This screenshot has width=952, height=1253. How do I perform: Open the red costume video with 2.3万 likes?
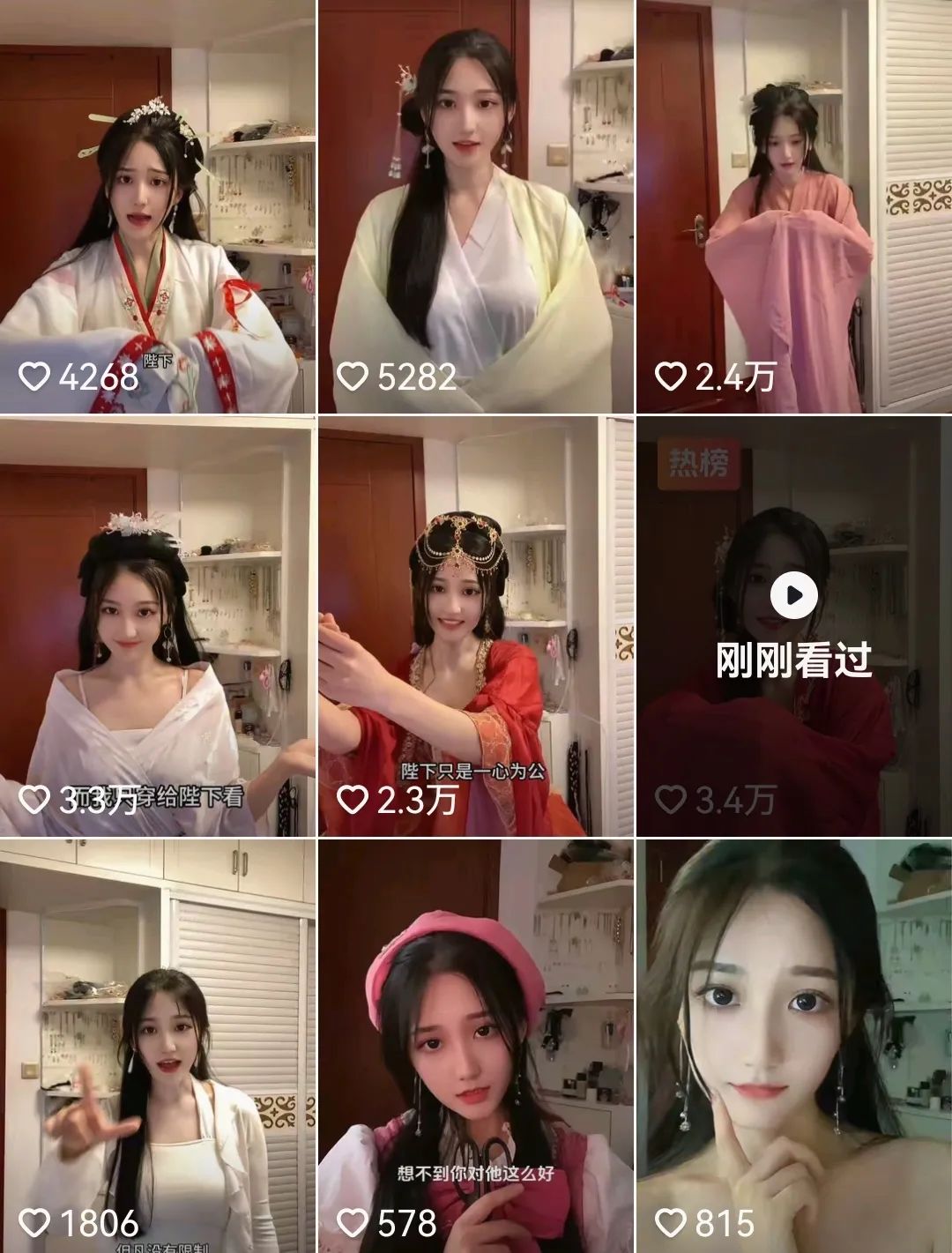[x=475, y=626]
